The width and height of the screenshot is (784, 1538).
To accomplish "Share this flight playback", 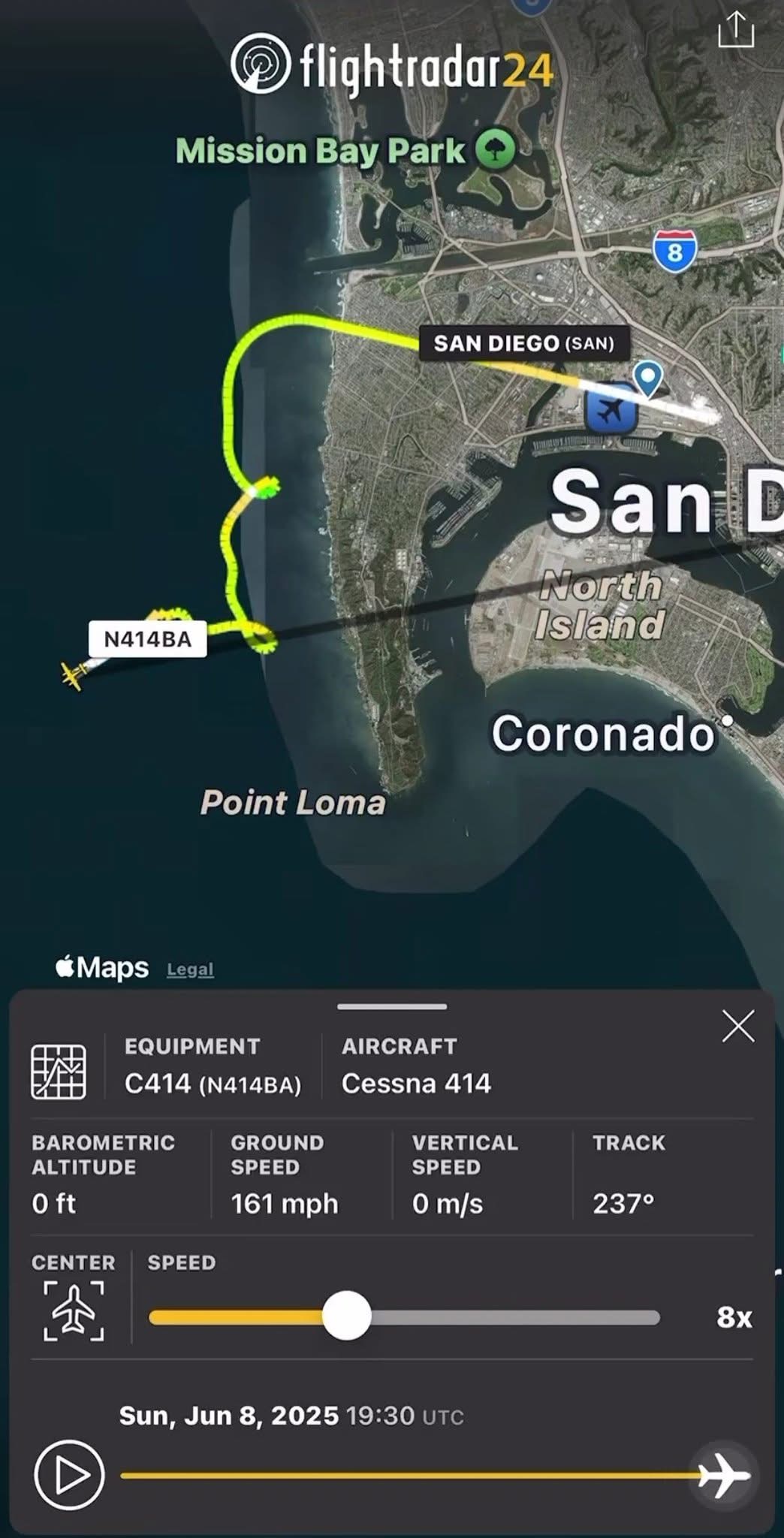I will pyautogui.click(x=736, y=29).
